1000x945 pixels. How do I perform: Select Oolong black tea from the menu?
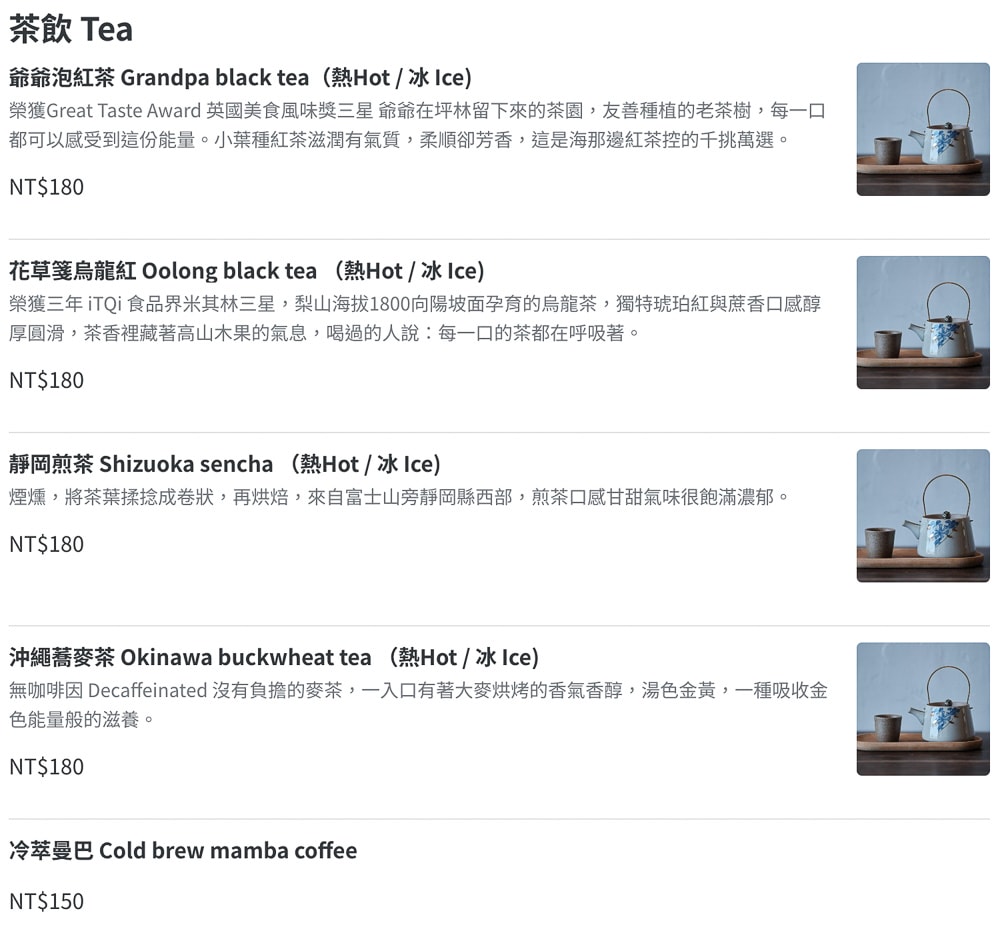(246, 271)
